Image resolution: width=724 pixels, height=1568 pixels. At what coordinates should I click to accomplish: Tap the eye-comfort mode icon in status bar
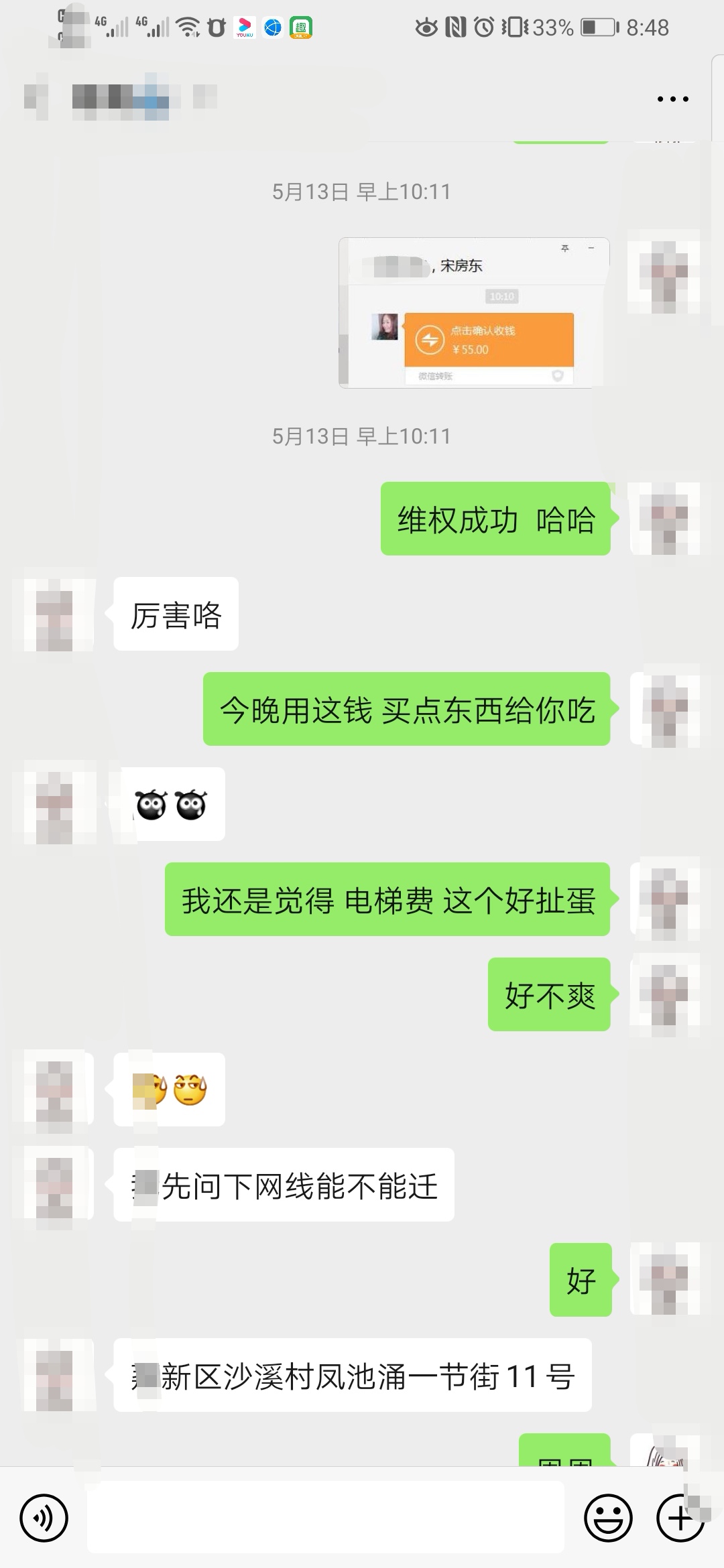tap(428, 27)
